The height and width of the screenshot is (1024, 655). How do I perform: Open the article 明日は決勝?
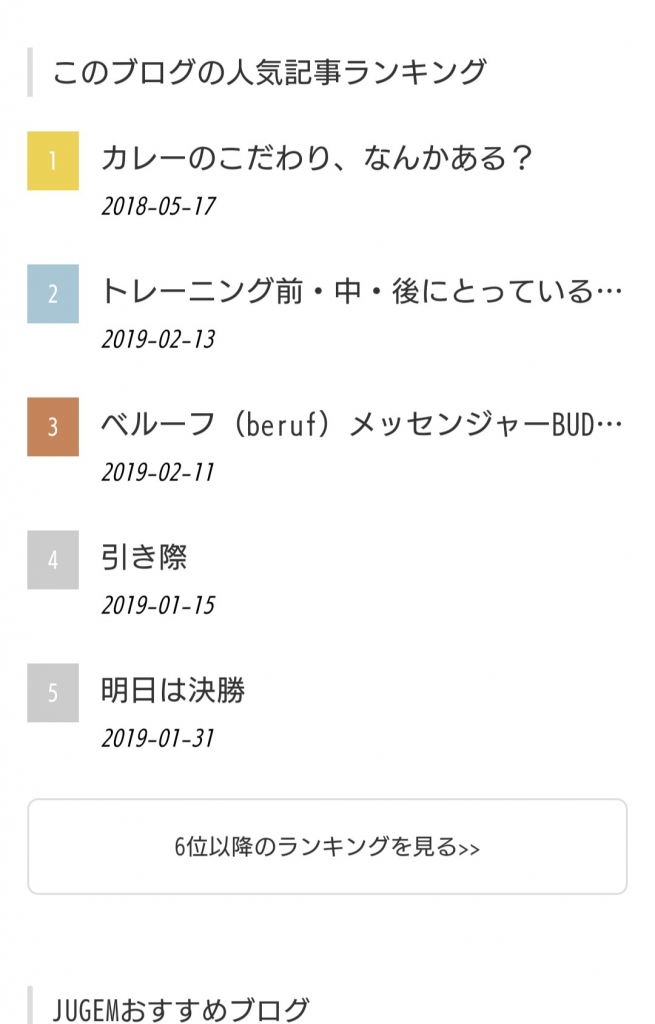tap(173, 691)
